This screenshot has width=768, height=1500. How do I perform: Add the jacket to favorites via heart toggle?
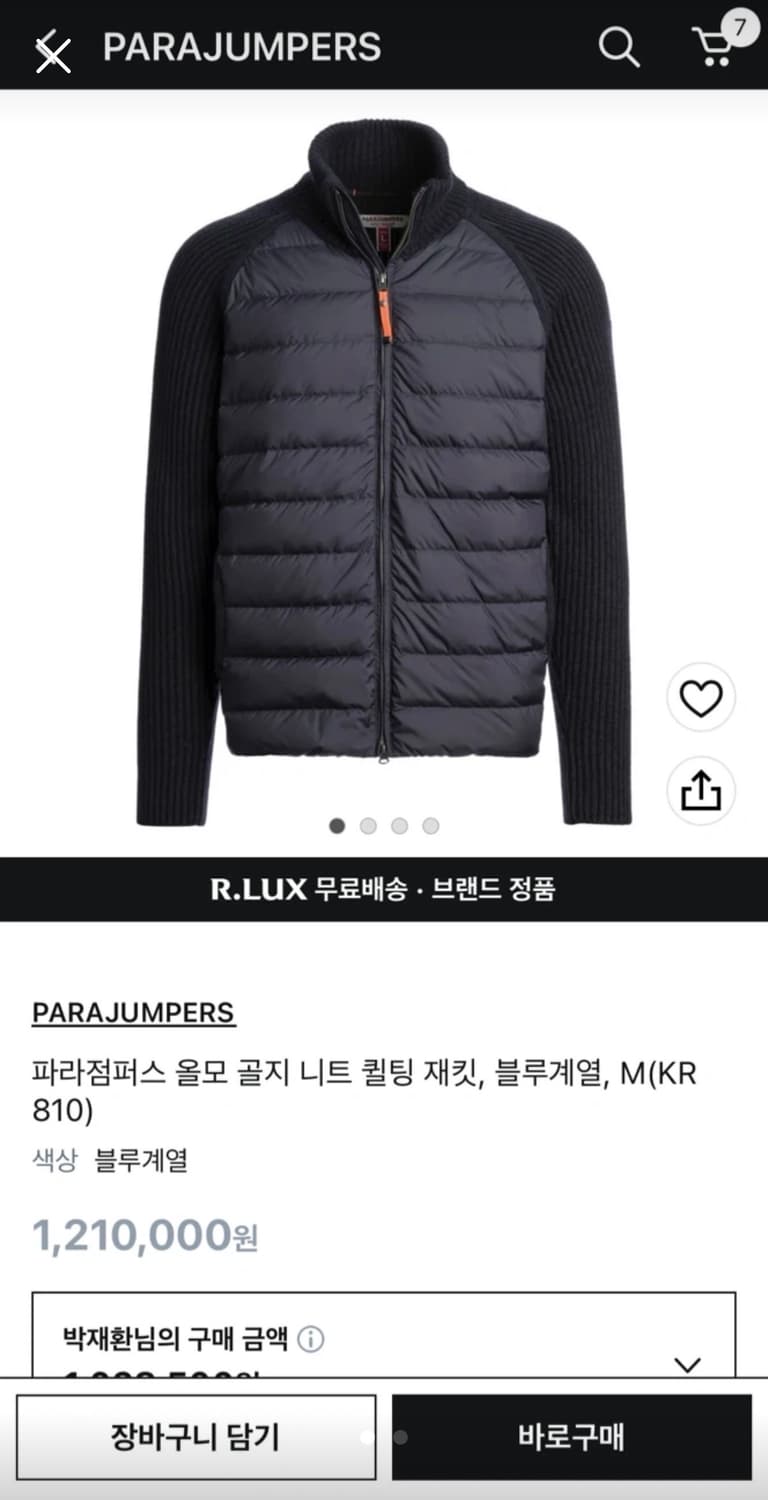(701, 698)
